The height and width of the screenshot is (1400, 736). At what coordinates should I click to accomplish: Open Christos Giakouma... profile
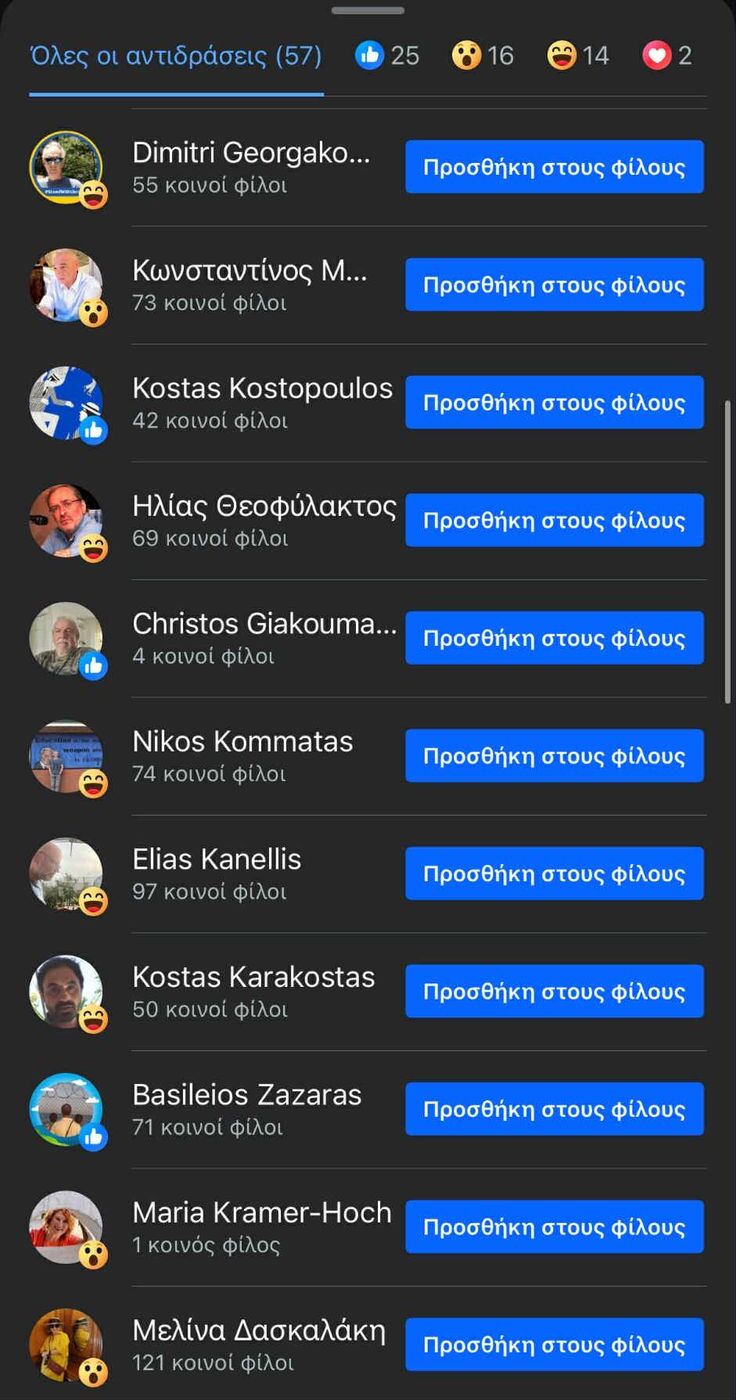(264, 625)
